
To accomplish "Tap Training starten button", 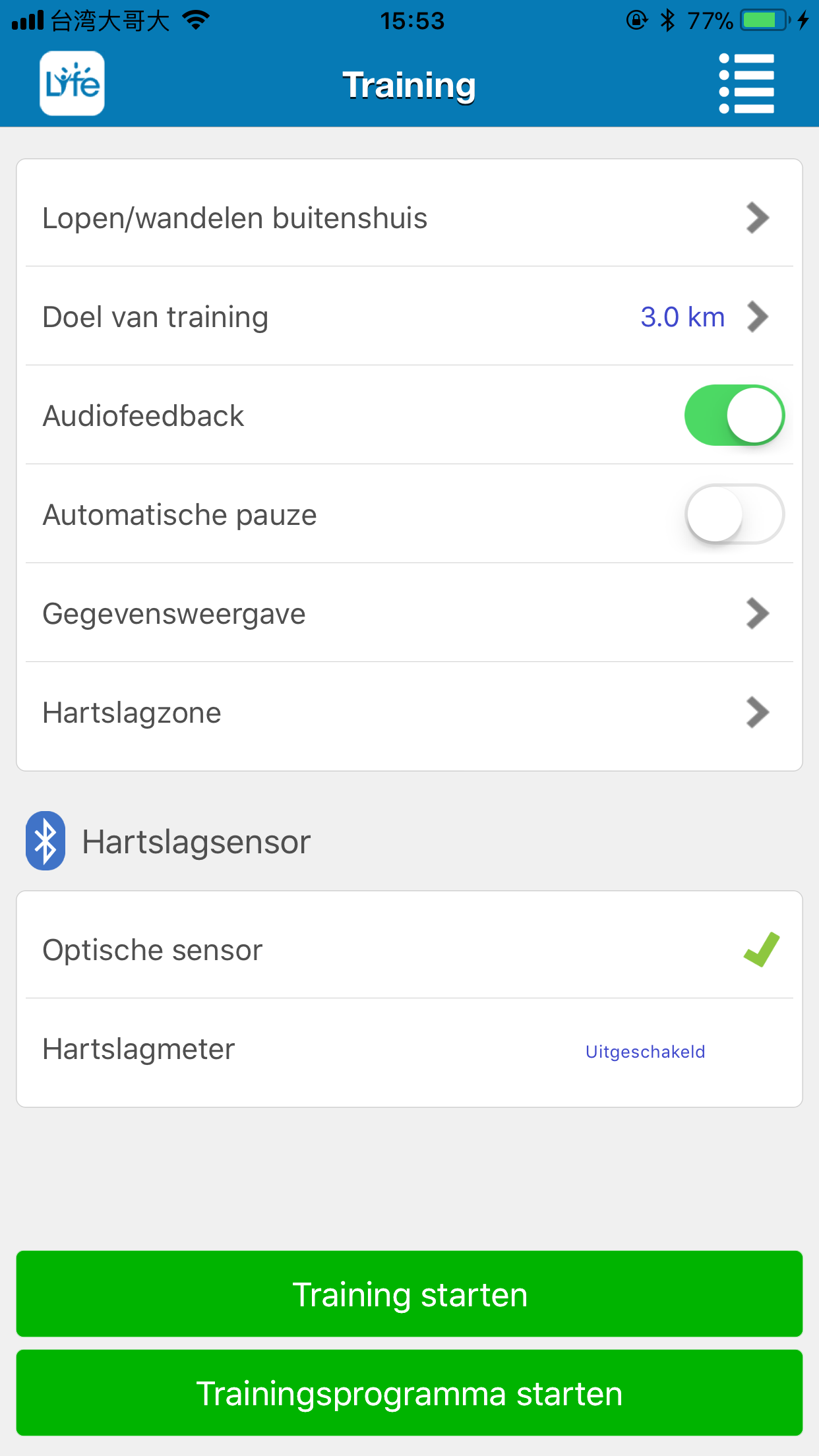I will [x=409, y=1294].
